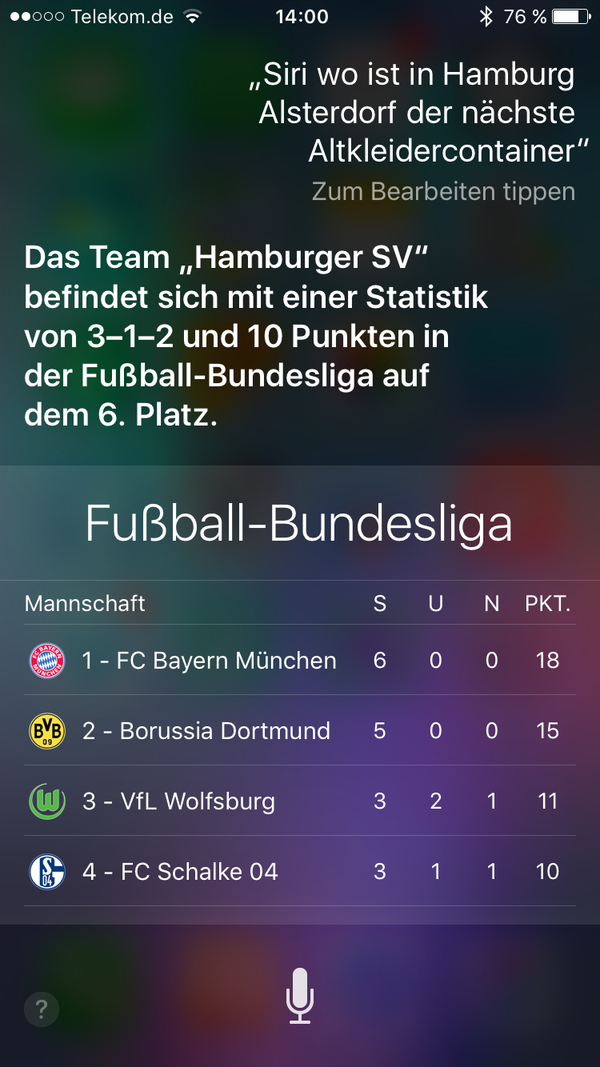View VfL Wolfsburg team details
This screenshot has height=1067, width=600.
(299, 800)
